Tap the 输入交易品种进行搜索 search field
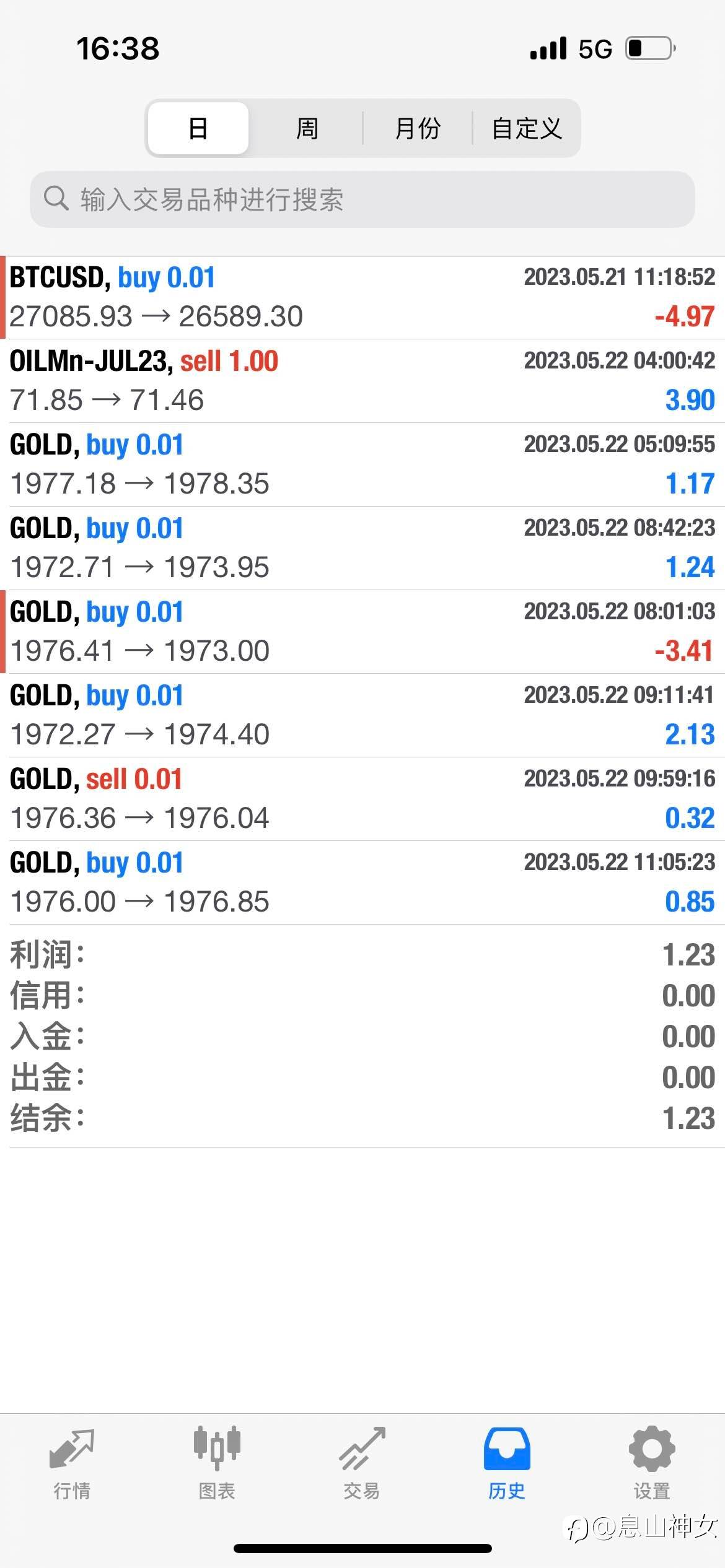The width and height of the screenshot is (725, 1568). pyautogui.click(x=362, y=199)
